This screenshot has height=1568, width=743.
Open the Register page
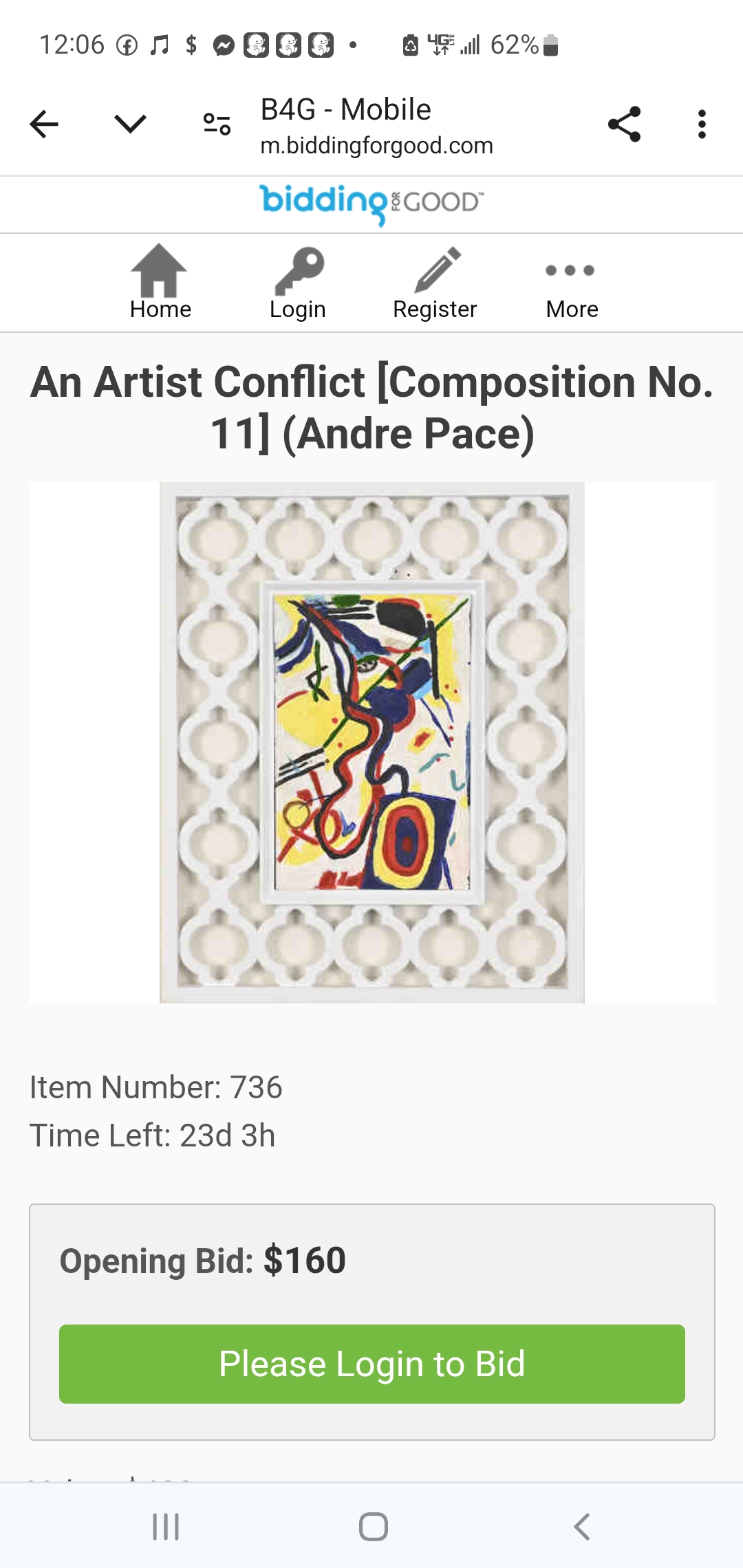click(435, 283)
